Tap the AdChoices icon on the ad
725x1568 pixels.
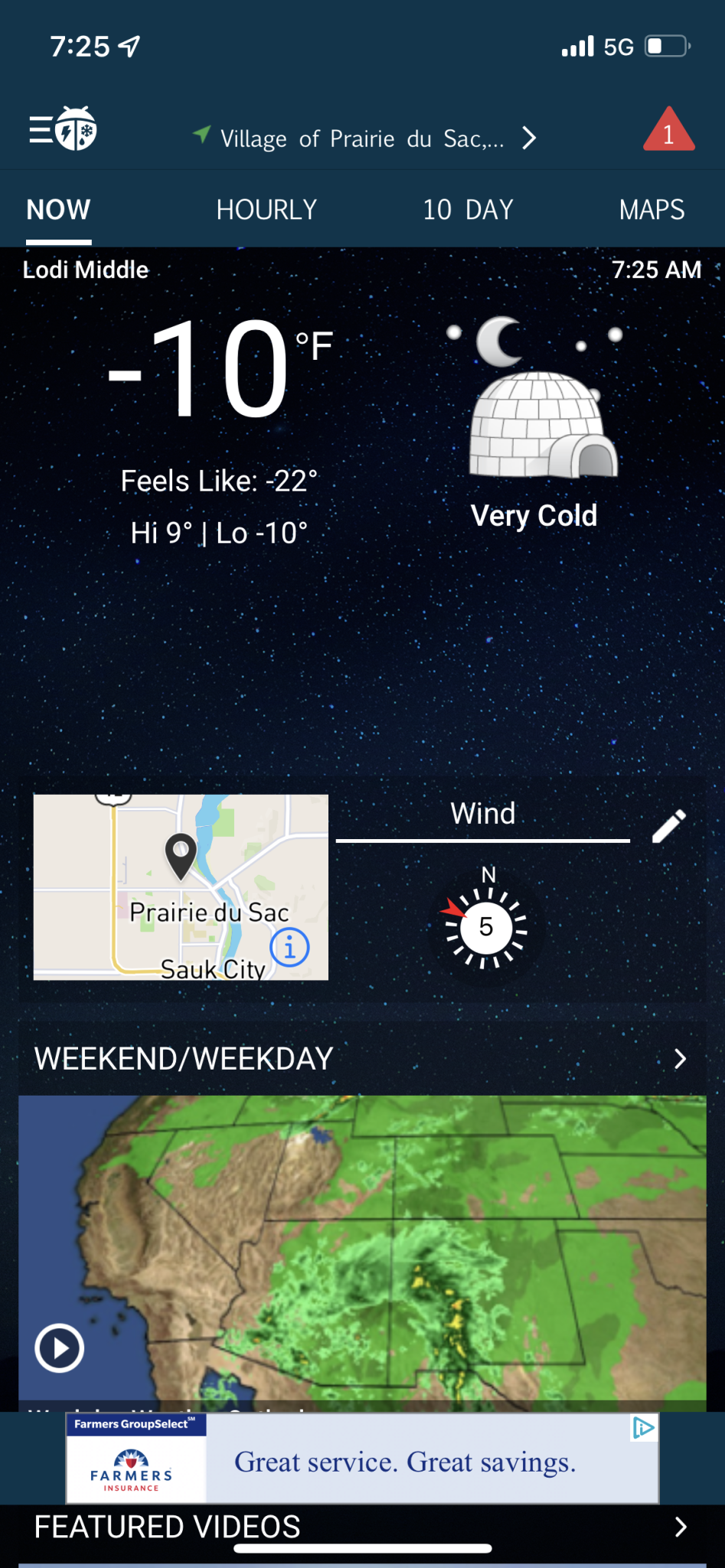pyautogui.click(x=643, y=1428)
